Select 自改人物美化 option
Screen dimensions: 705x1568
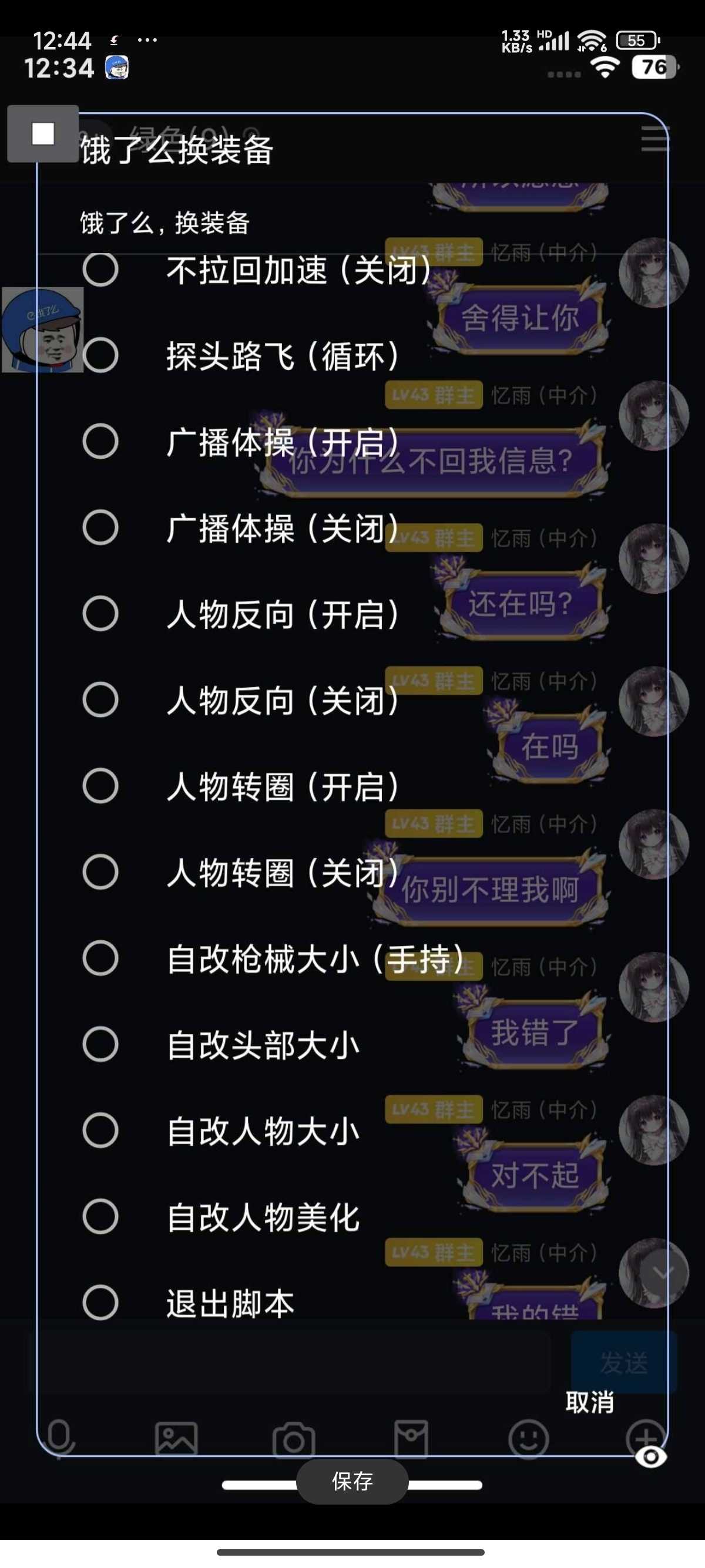(100, 1217)
